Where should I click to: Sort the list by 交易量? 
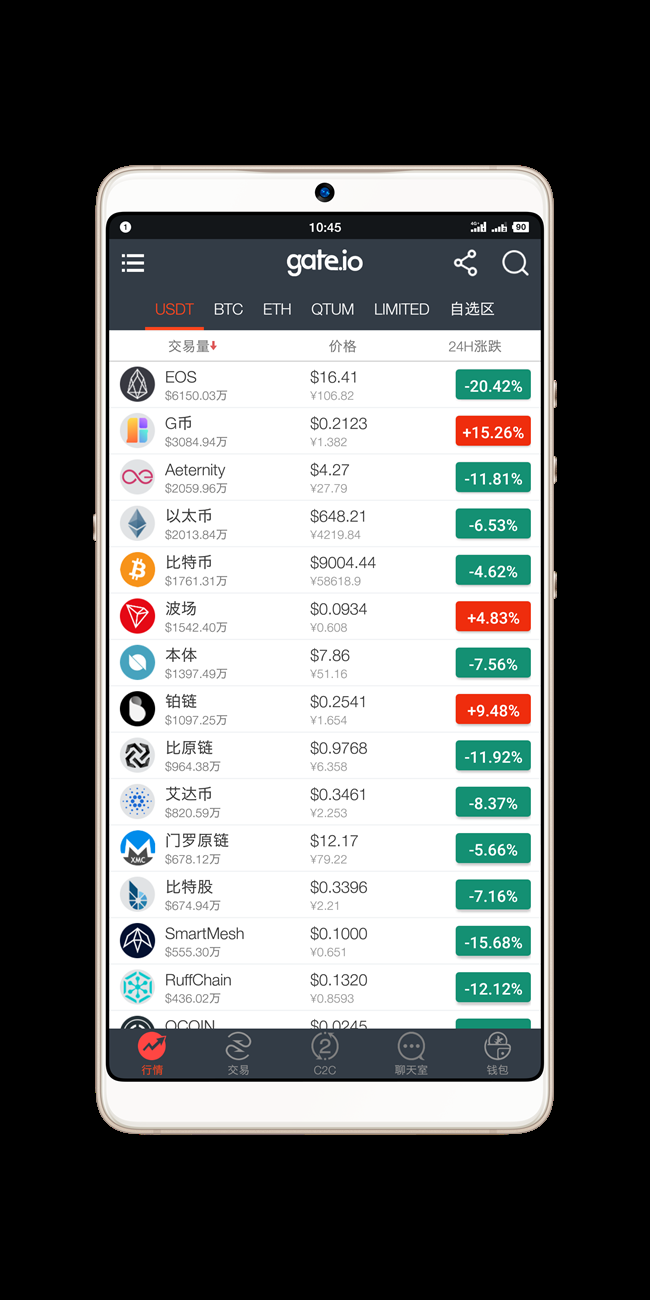click(192, 346)
